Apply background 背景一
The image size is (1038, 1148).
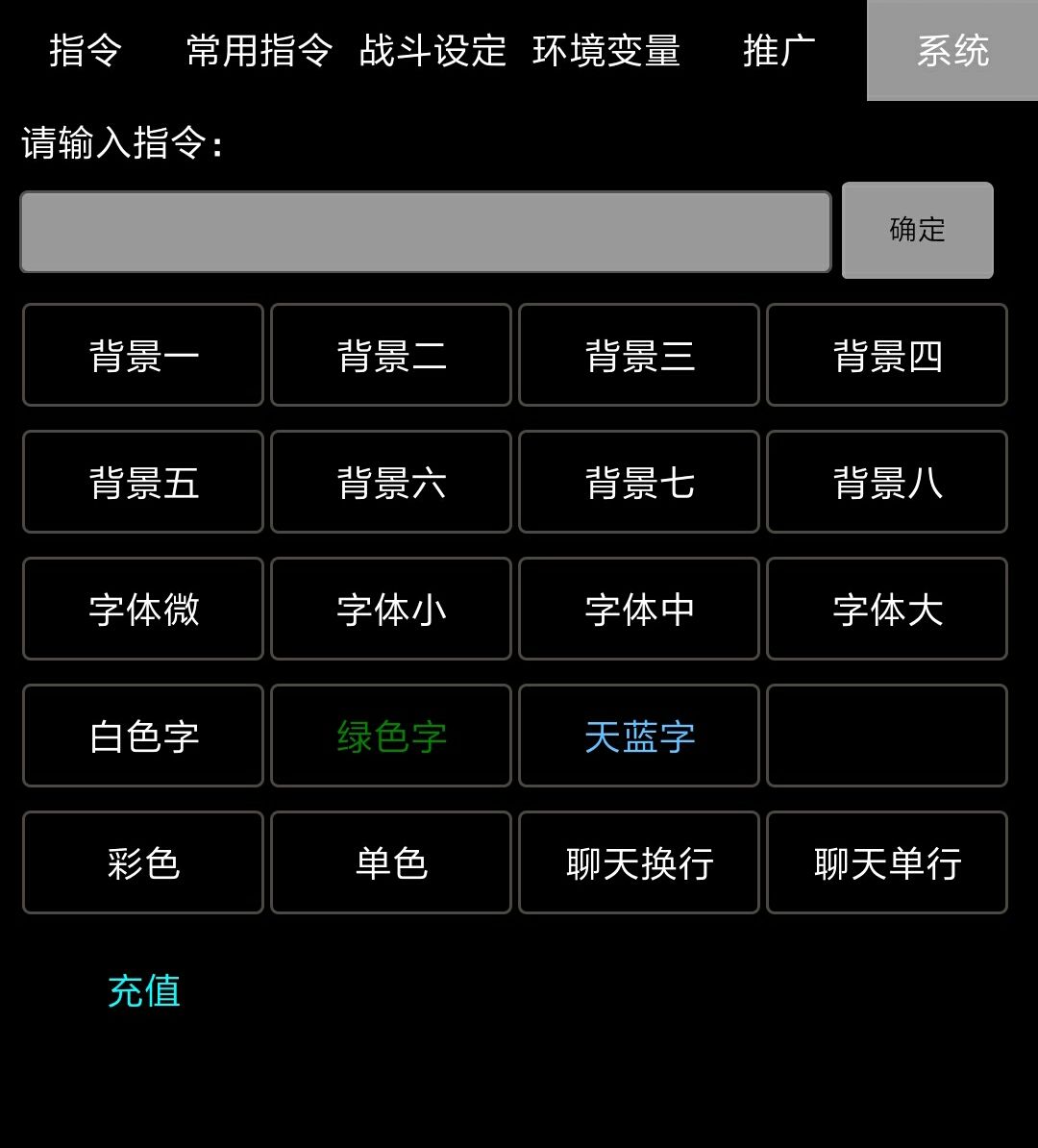coord(142,355)
